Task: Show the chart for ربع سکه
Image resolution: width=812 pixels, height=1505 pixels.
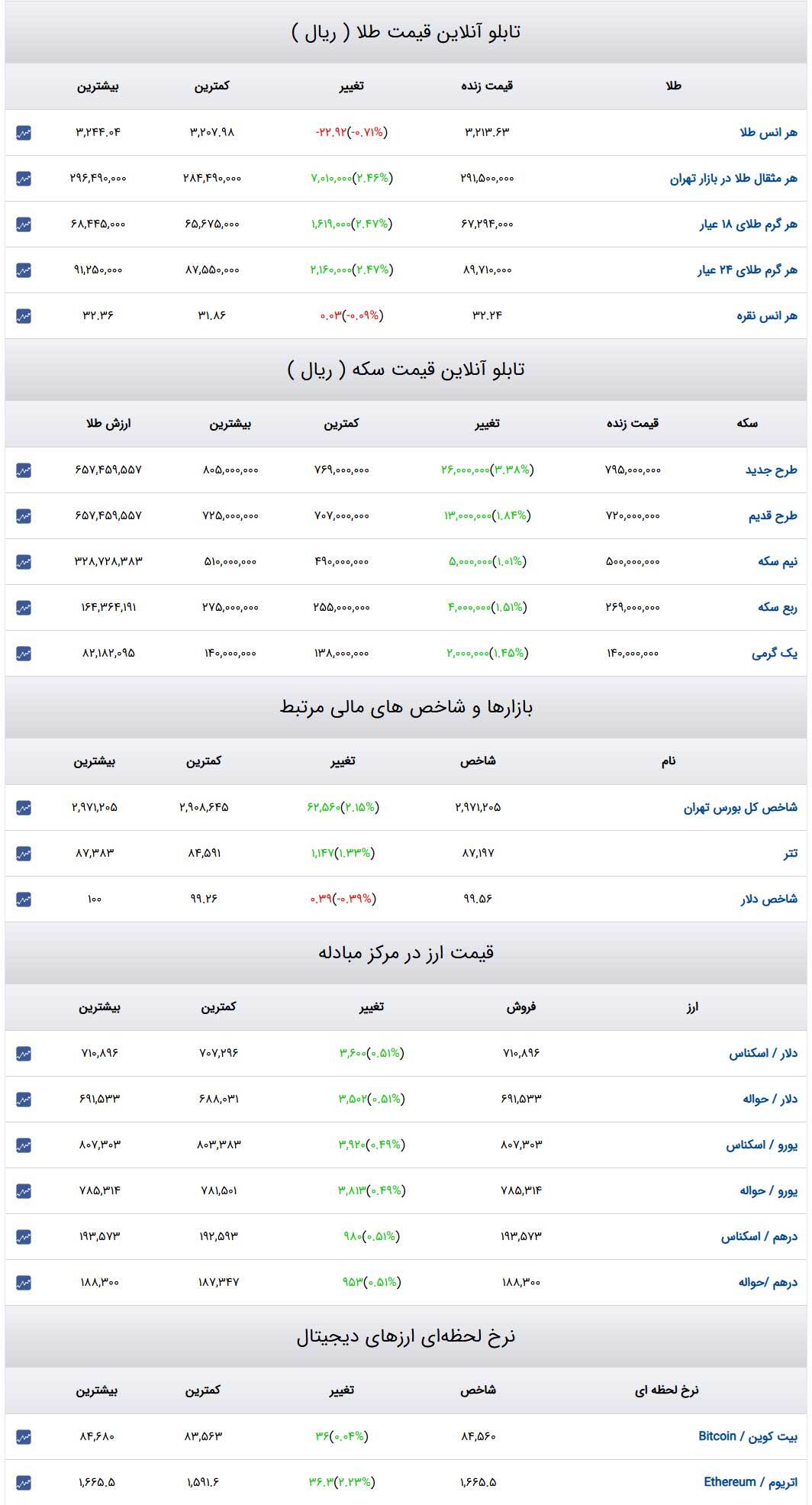Action: point(24,608)
